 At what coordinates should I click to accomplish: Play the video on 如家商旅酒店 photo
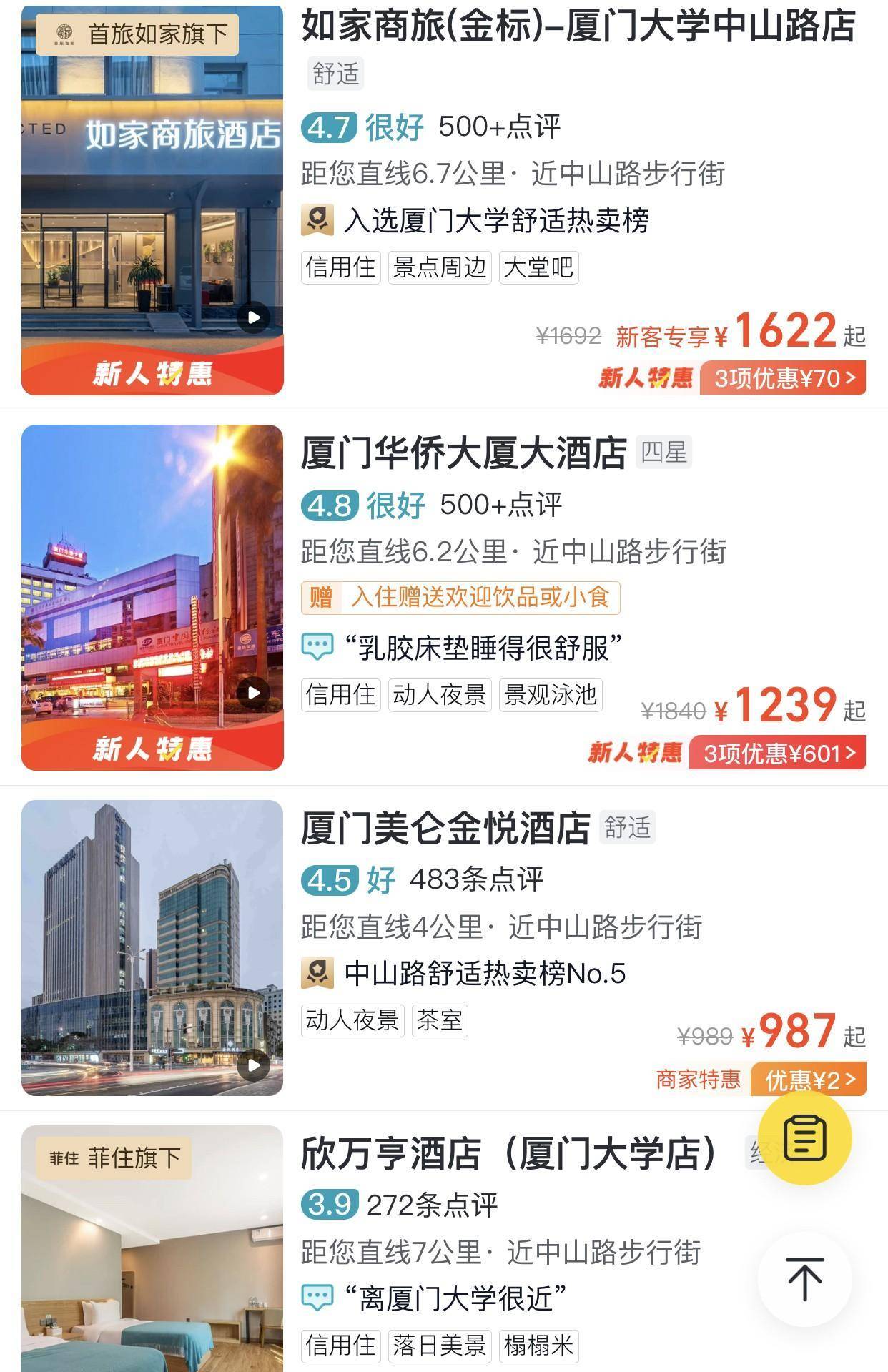254,317
